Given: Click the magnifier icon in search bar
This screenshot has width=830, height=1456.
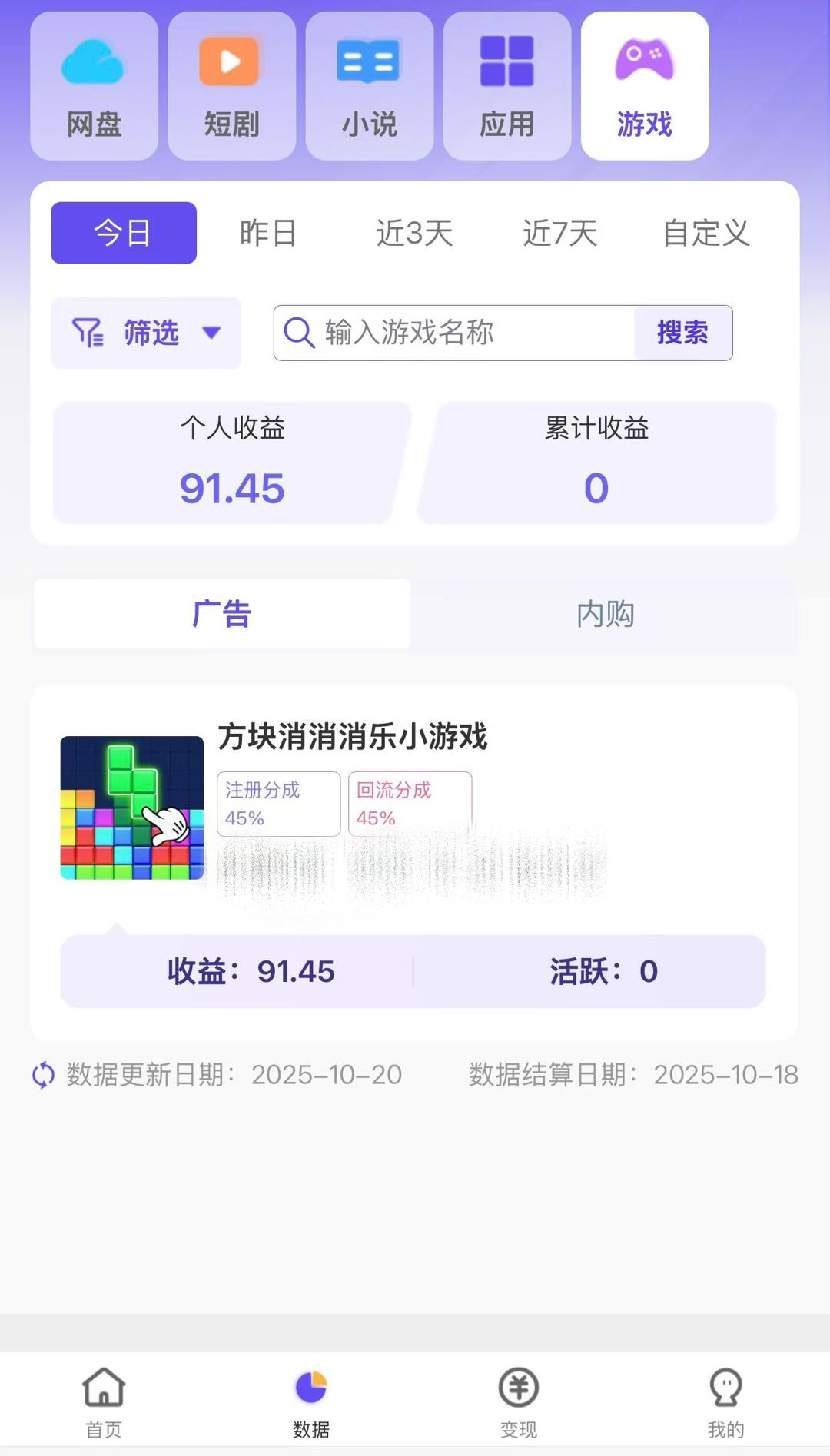Looking at the screenshot, I should (x=298, y=333).
